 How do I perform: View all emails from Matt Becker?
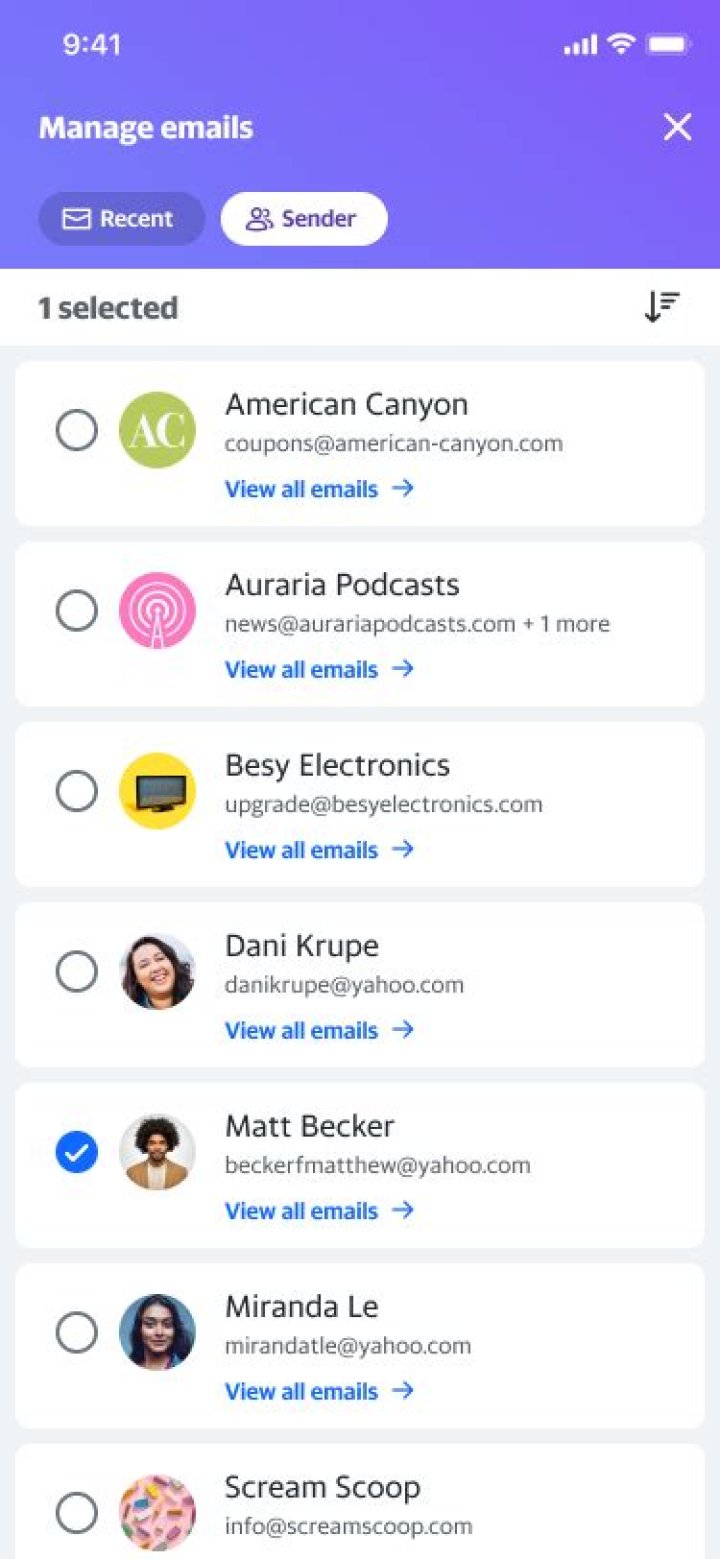[302, 1211]
